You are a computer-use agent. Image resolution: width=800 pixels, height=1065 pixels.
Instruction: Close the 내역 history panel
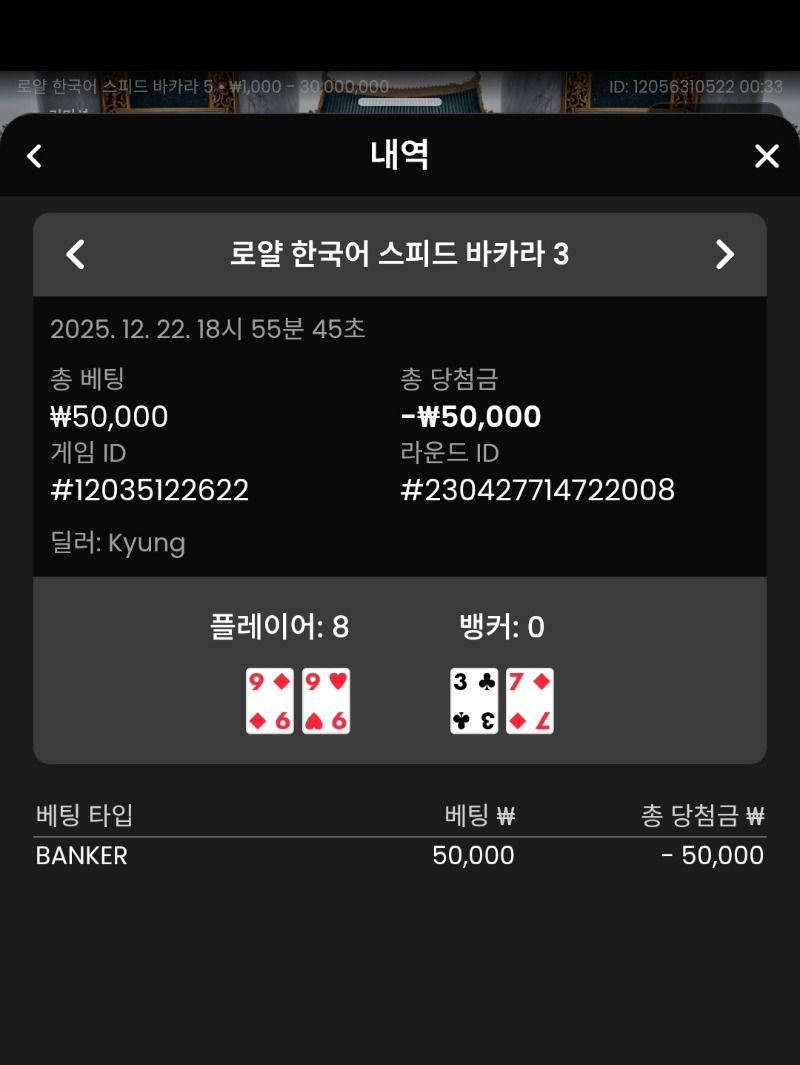(766, 156)
